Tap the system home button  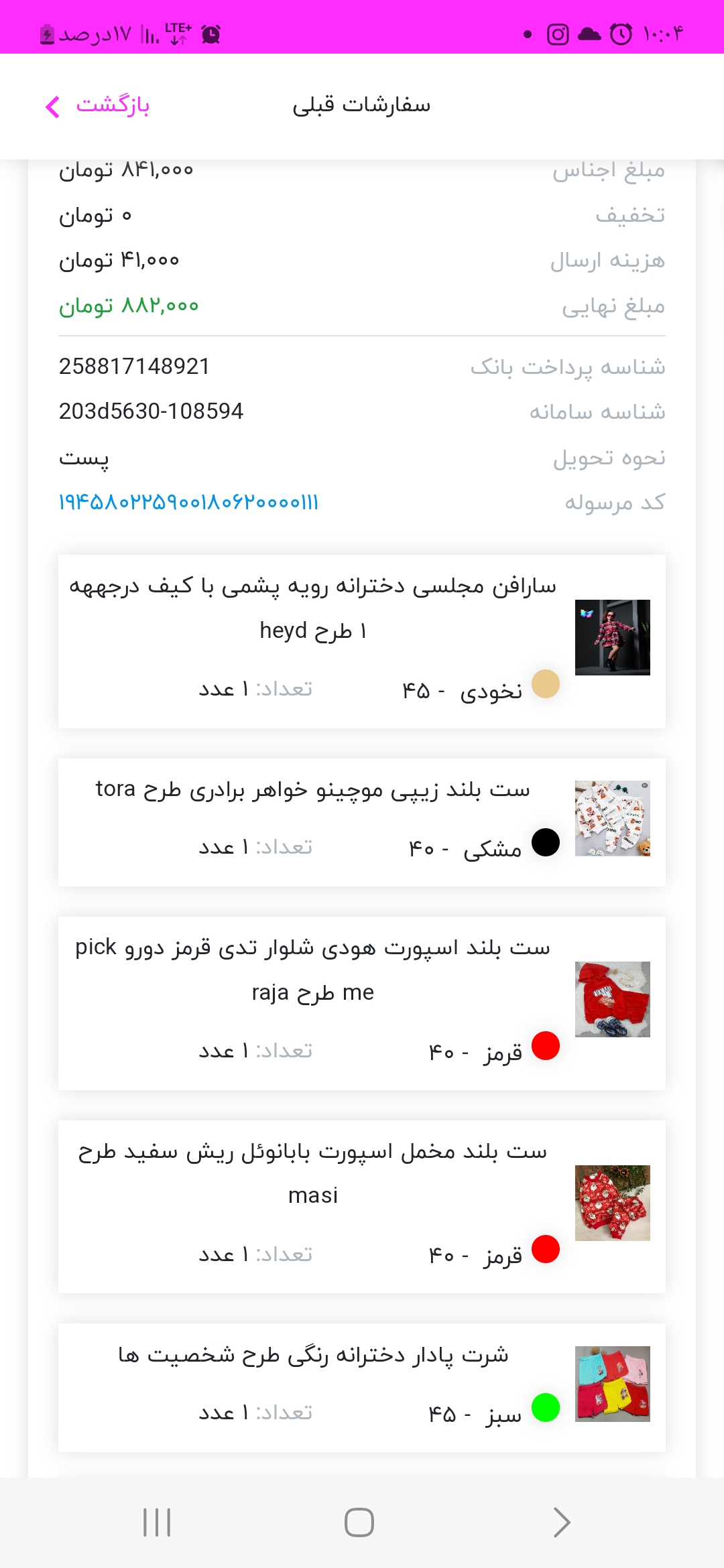point(359,1522)
